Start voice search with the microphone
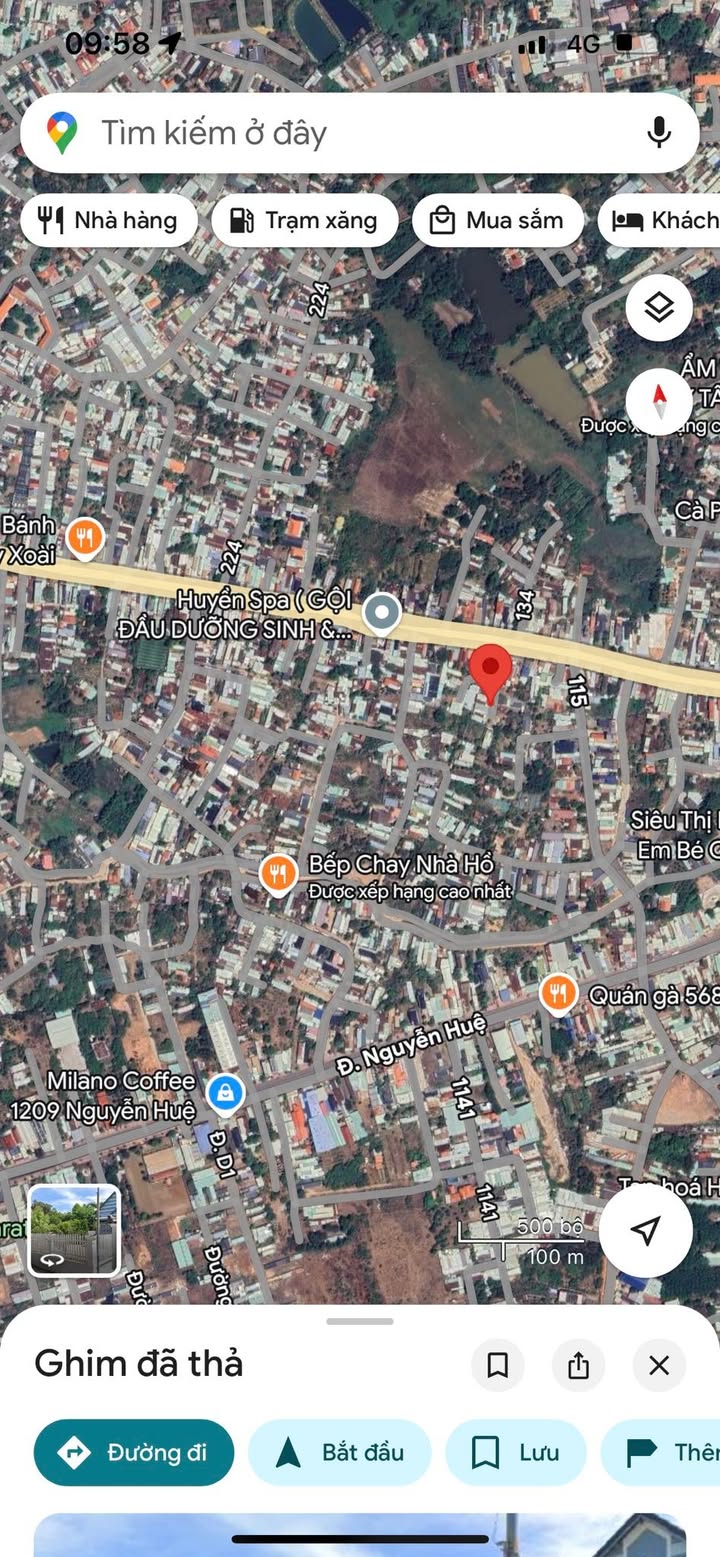Image resolution: width=720 pixels, height=1557 pixels. point(658,133)
